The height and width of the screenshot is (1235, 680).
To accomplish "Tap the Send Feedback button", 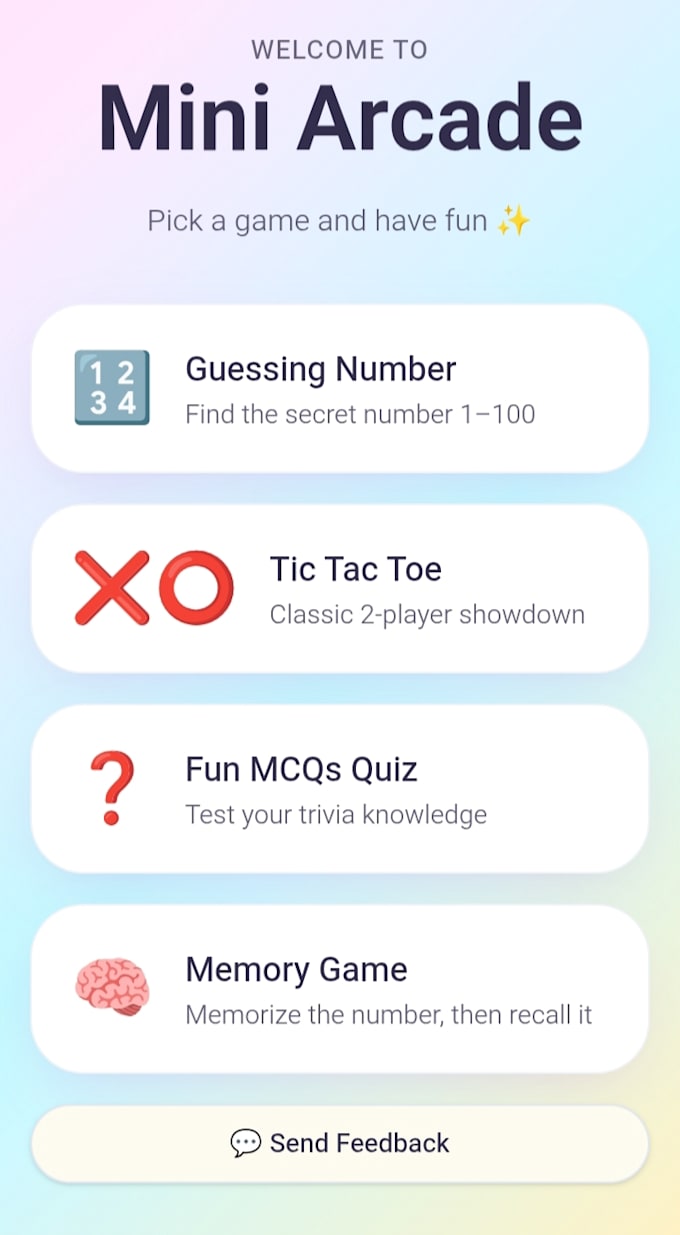I will pyautogui.click(x=340, y=1143).
